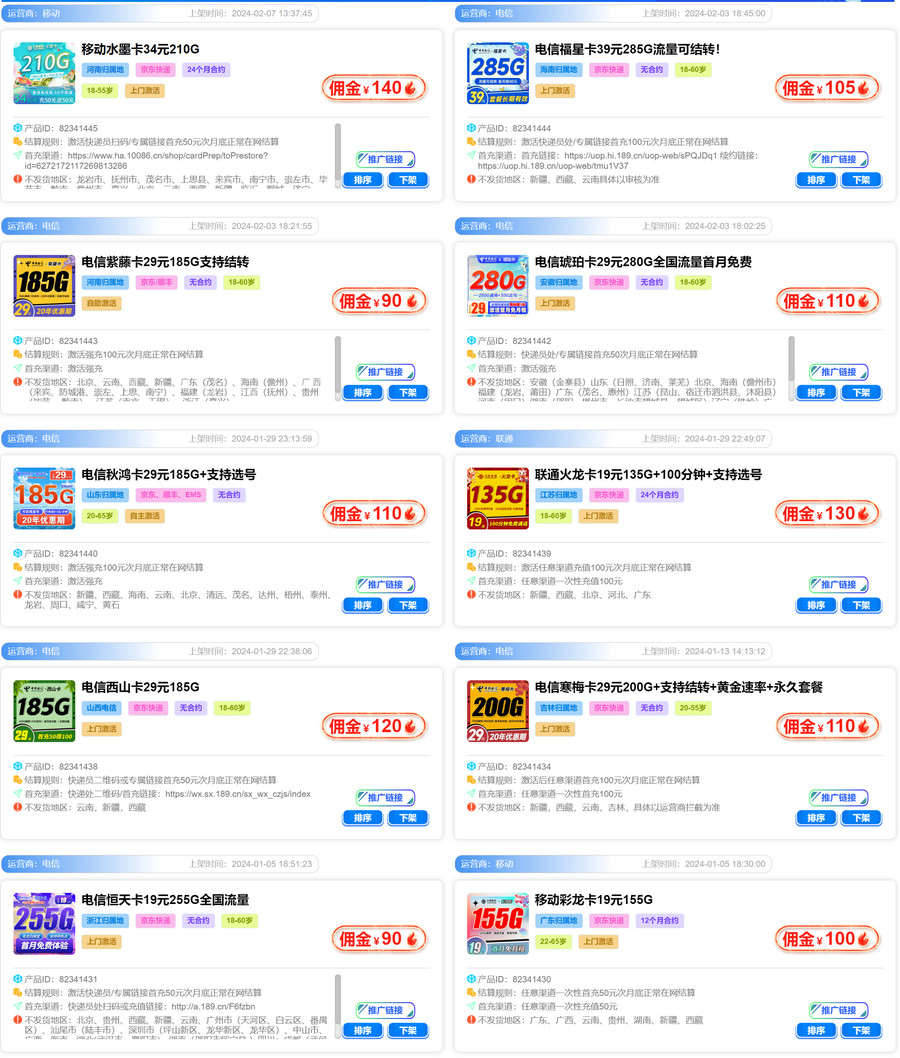Tap 下架 on 移动彩龙卡19元155G
Viewport: 900px width, 1058px height.
861,1030
